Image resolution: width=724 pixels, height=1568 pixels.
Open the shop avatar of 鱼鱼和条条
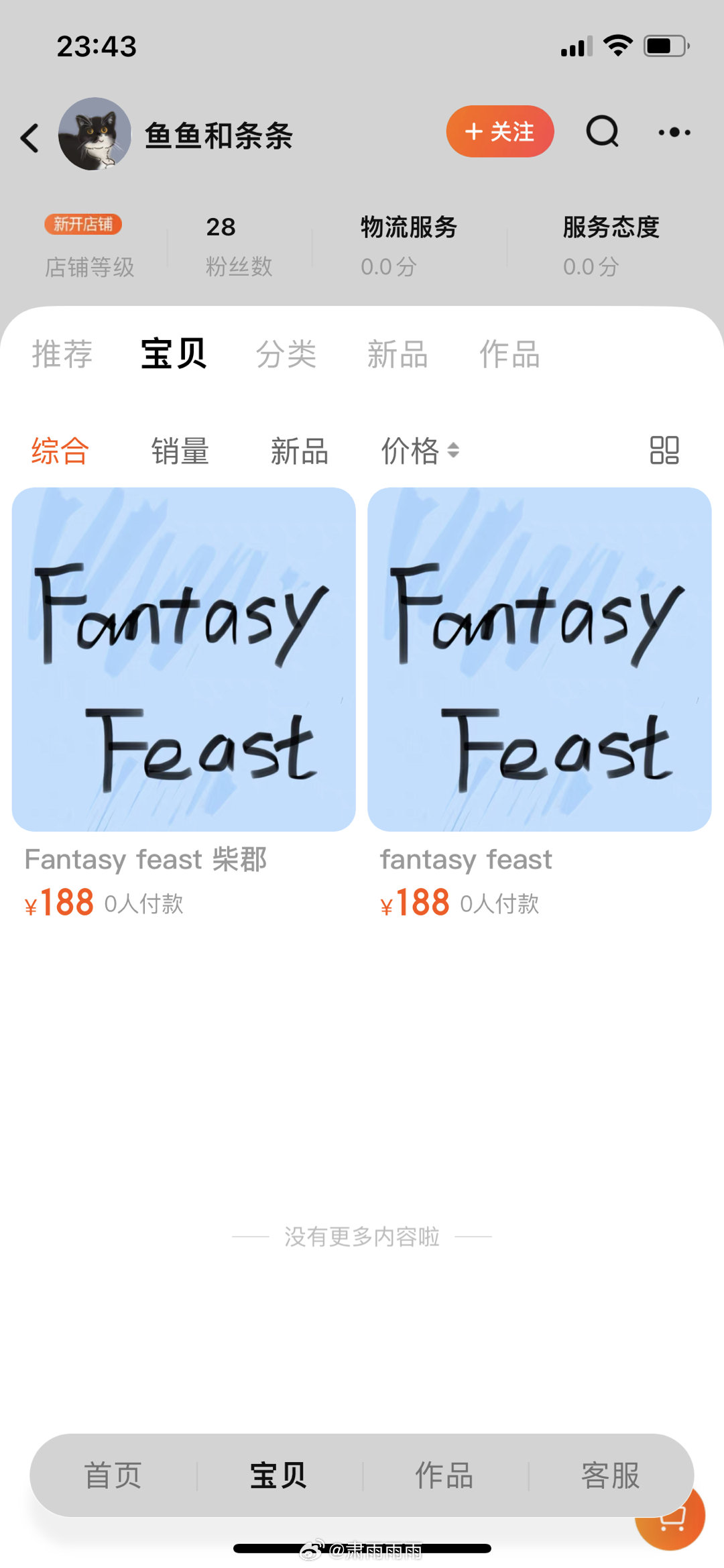95,134
